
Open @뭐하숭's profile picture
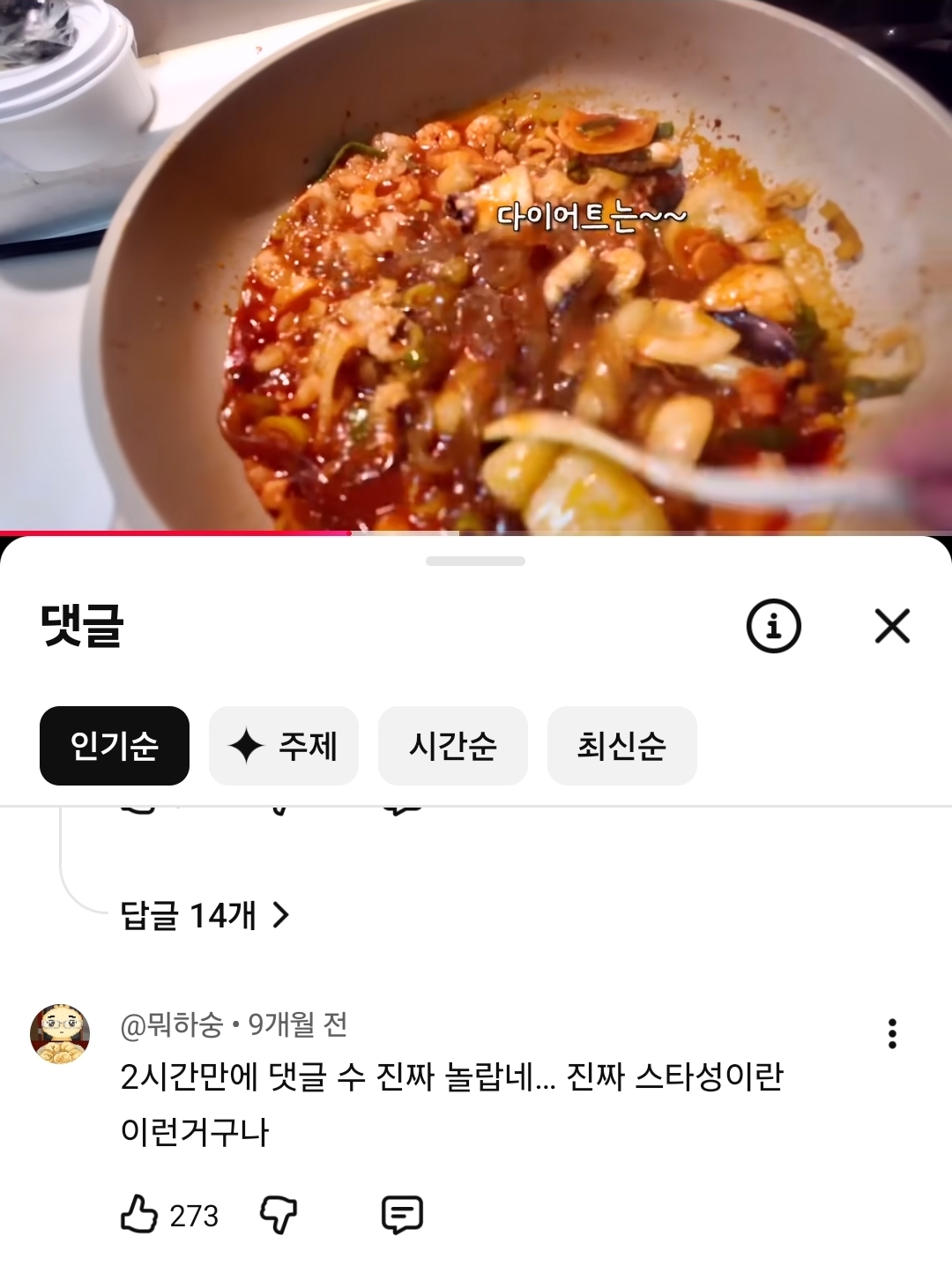click(x=60, y=1033)
